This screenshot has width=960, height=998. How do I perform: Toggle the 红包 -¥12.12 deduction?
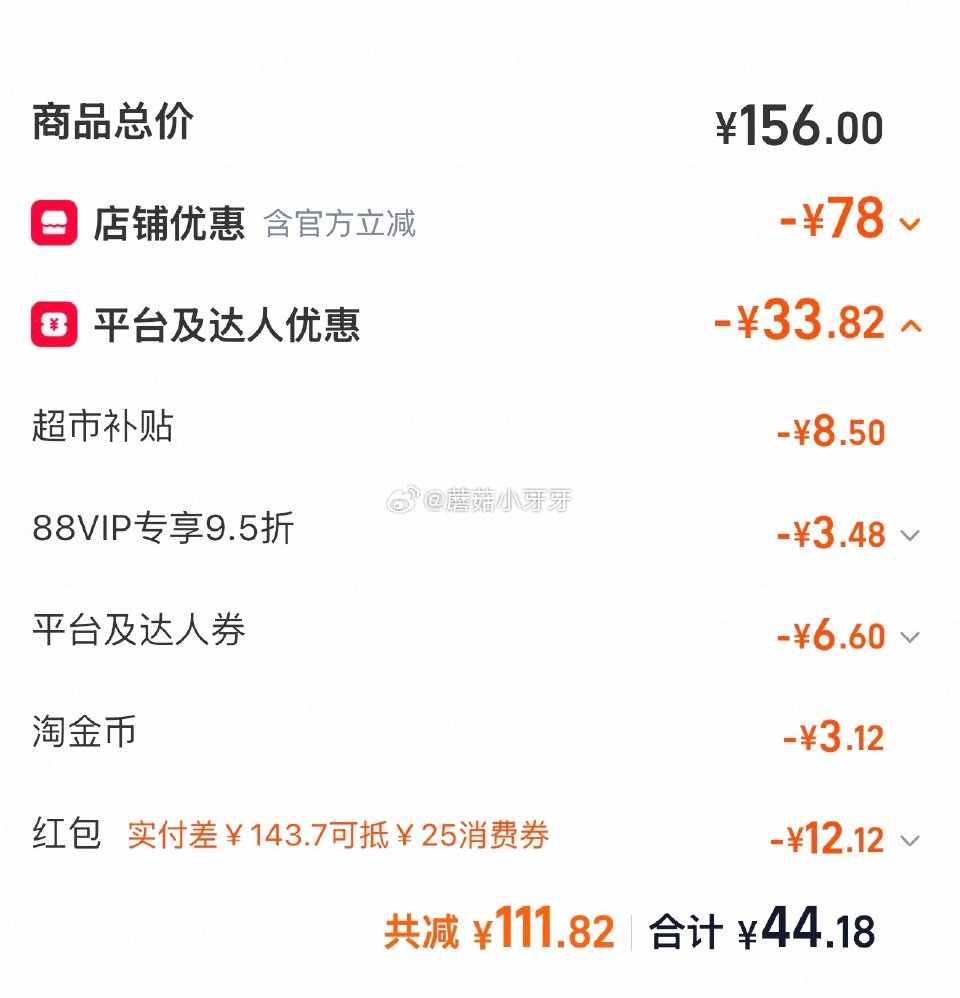tap(830, 840)
